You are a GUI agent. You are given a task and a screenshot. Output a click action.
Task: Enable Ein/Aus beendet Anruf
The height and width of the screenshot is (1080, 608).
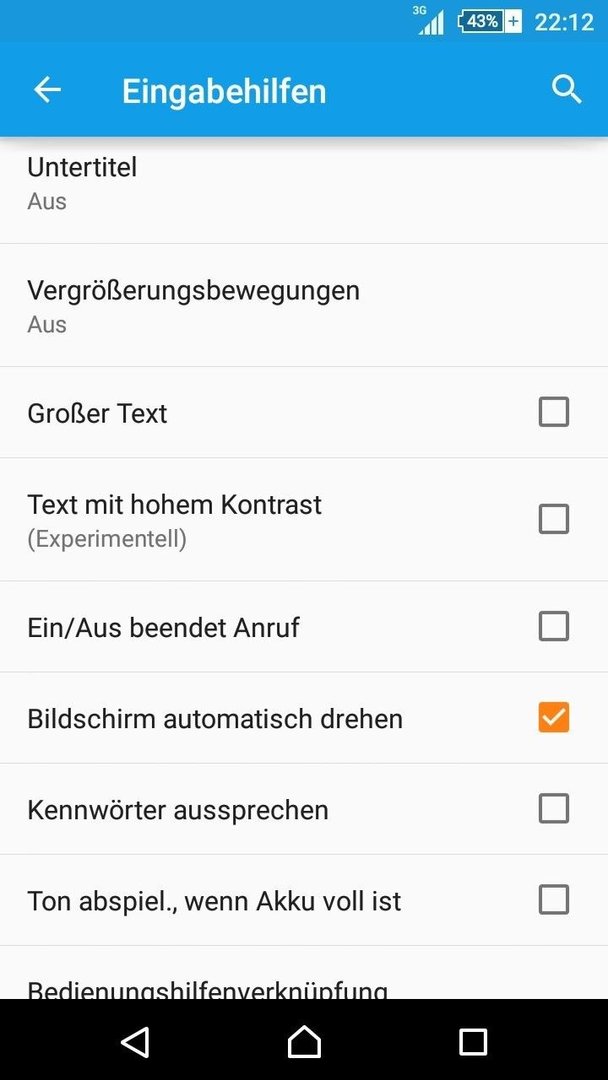tap(554, 626)
